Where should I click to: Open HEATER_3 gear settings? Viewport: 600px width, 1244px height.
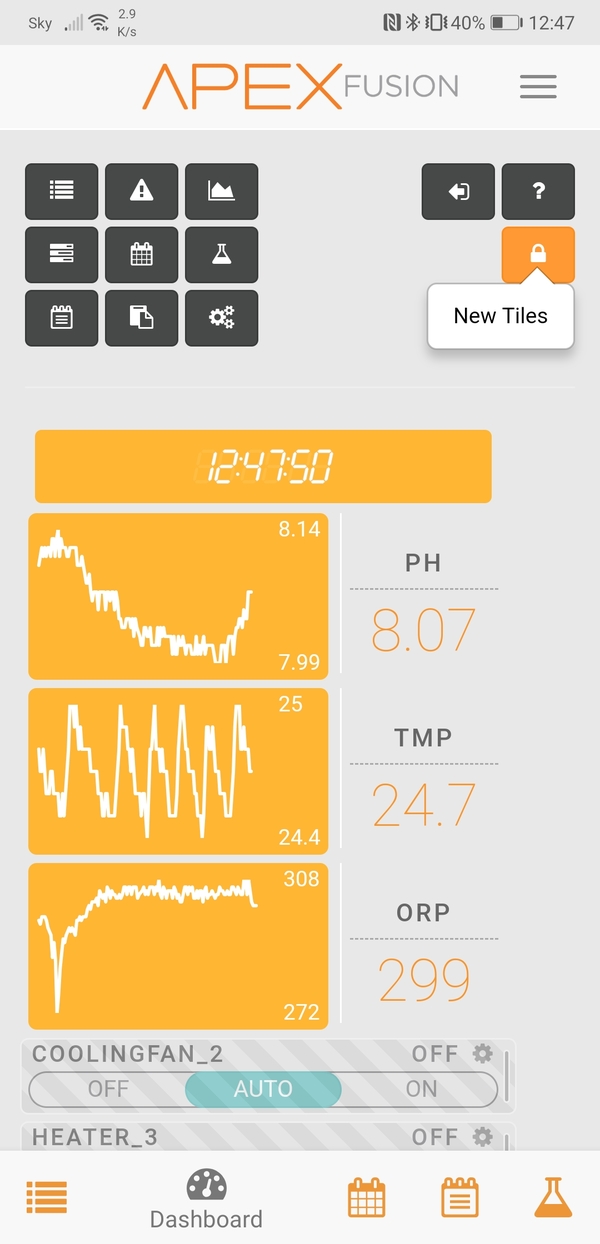483,1137
